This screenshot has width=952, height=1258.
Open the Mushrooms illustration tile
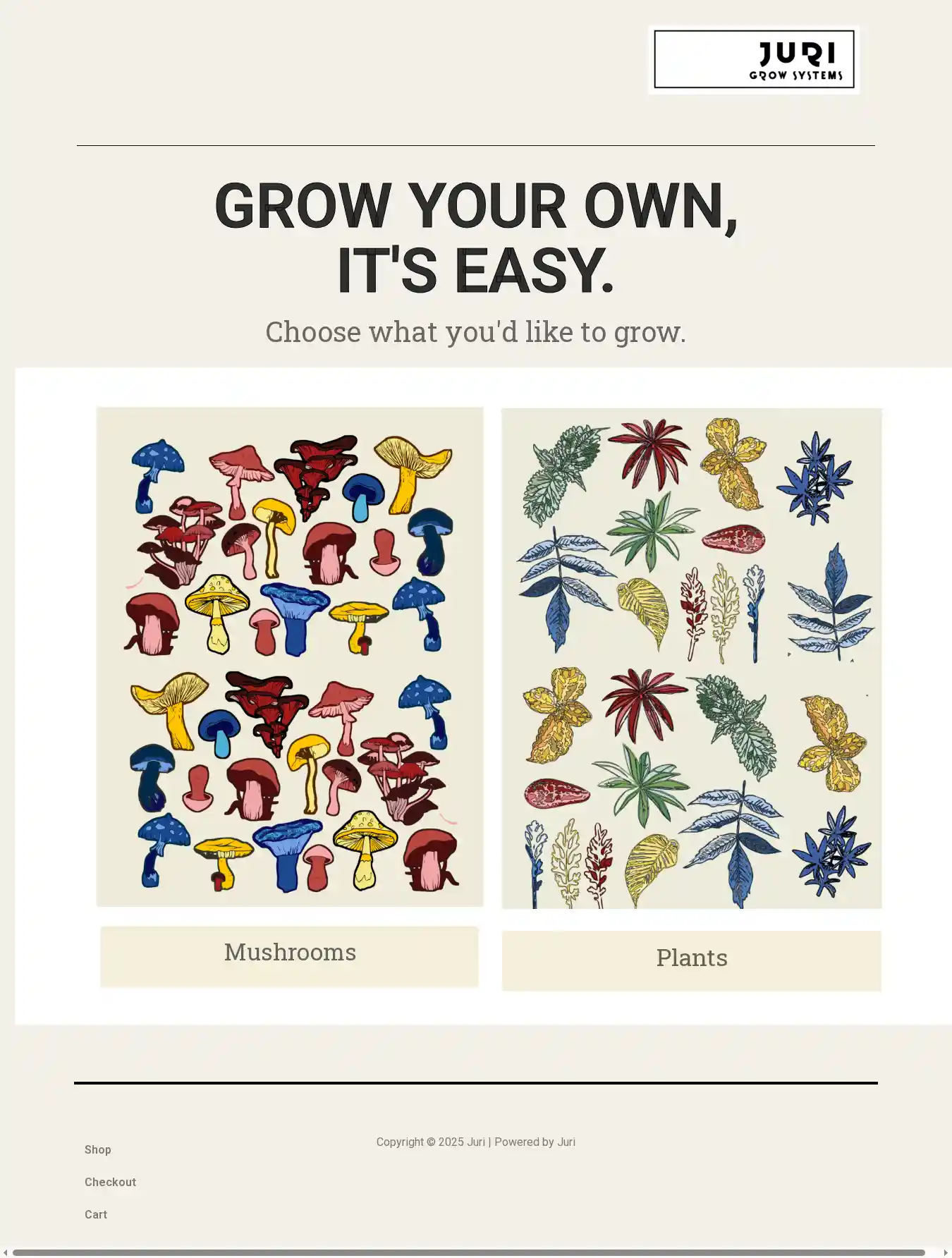[x=290, y=657]
